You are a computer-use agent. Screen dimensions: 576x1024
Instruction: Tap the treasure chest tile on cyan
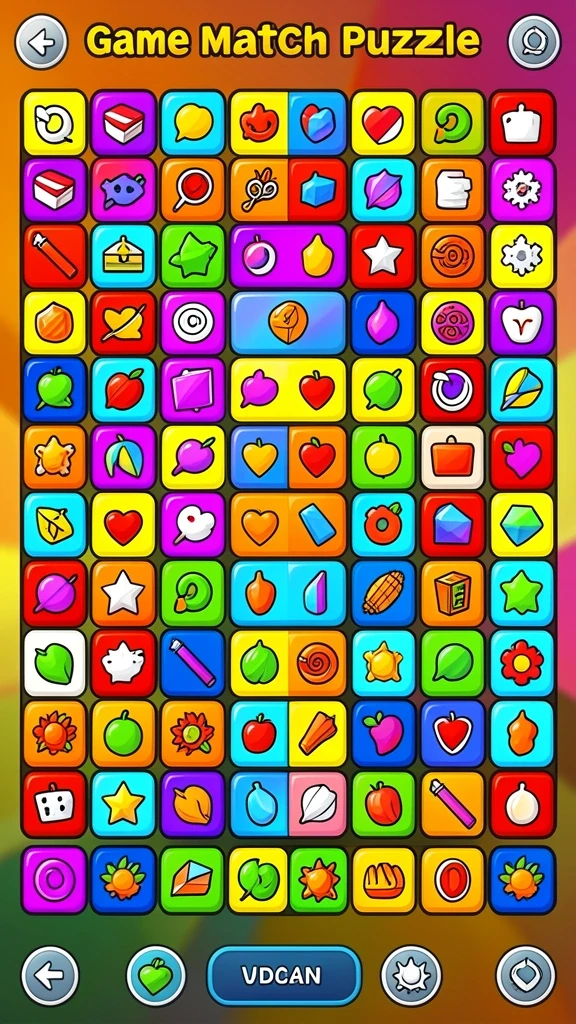coord(123,257)
